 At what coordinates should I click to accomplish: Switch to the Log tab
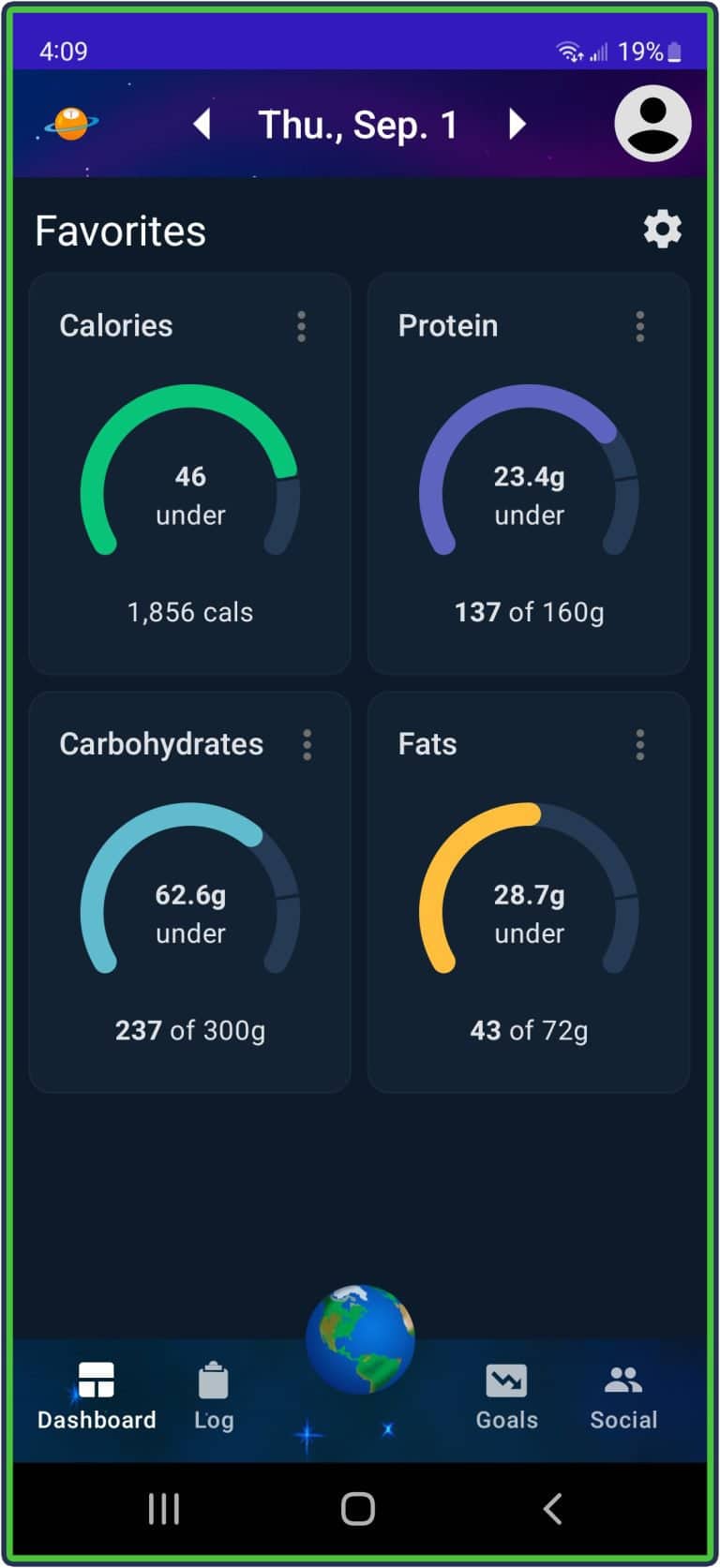(x=214, y=1396)
